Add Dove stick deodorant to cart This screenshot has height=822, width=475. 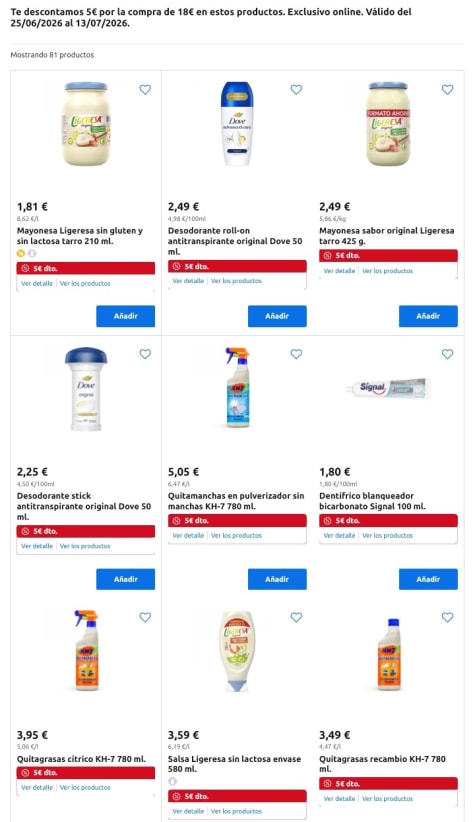(x=125, y=579)
